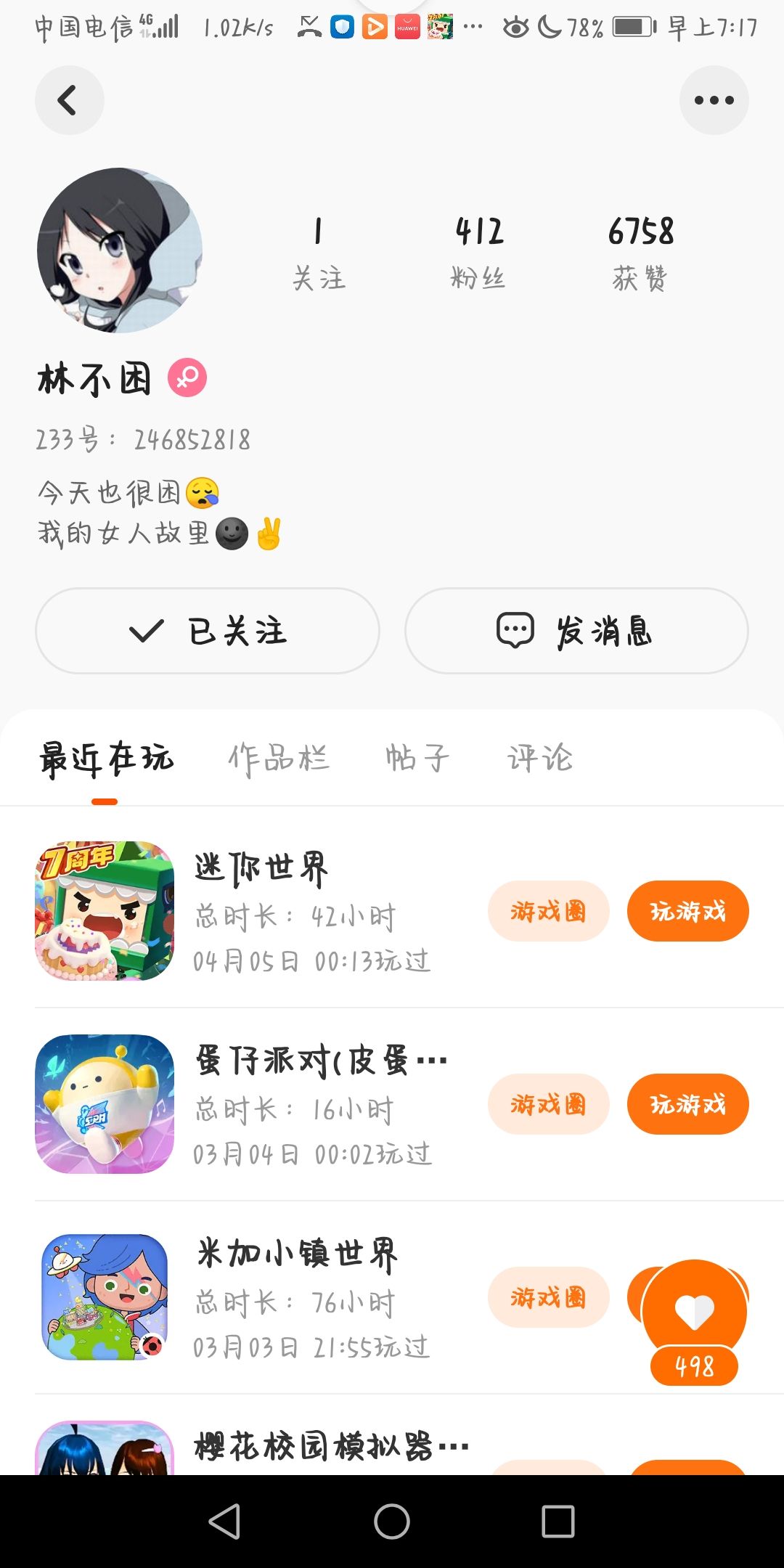The image size is (784, 1568).
Task: View 林不困's profile avatar
Action: [120, 250]
